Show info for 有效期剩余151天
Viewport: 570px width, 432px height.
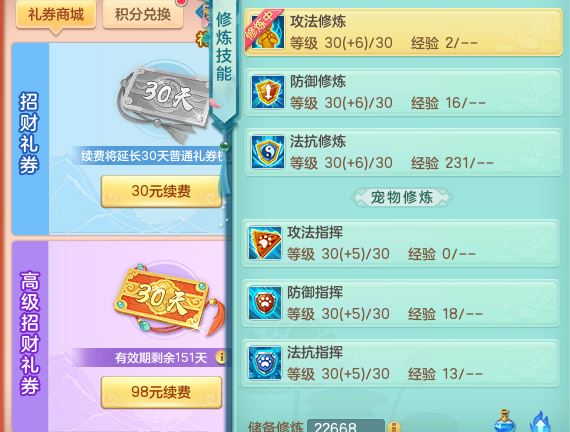click(x=220, y=357)
